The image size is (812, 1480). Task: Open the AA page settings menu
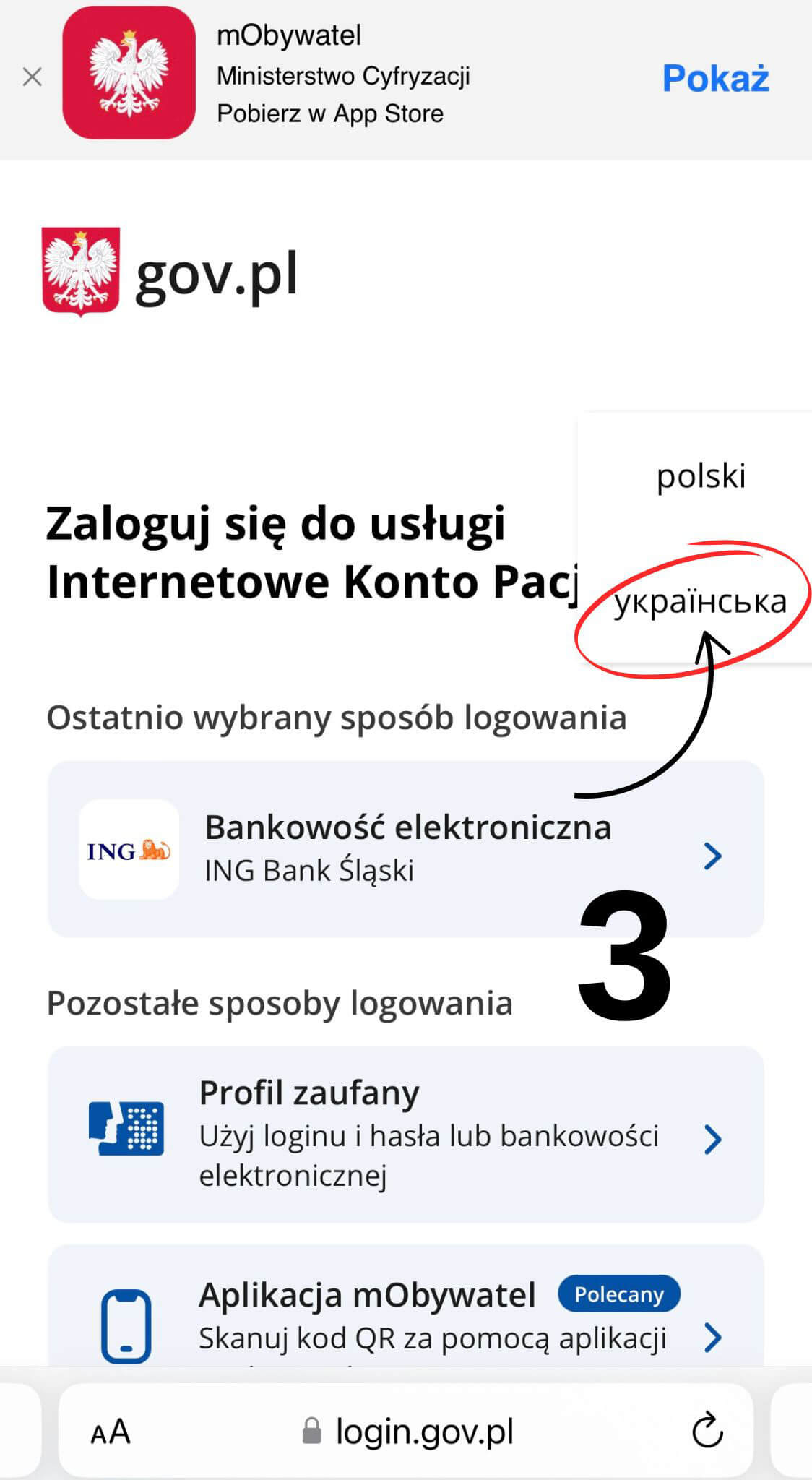tap(111, 1432)
